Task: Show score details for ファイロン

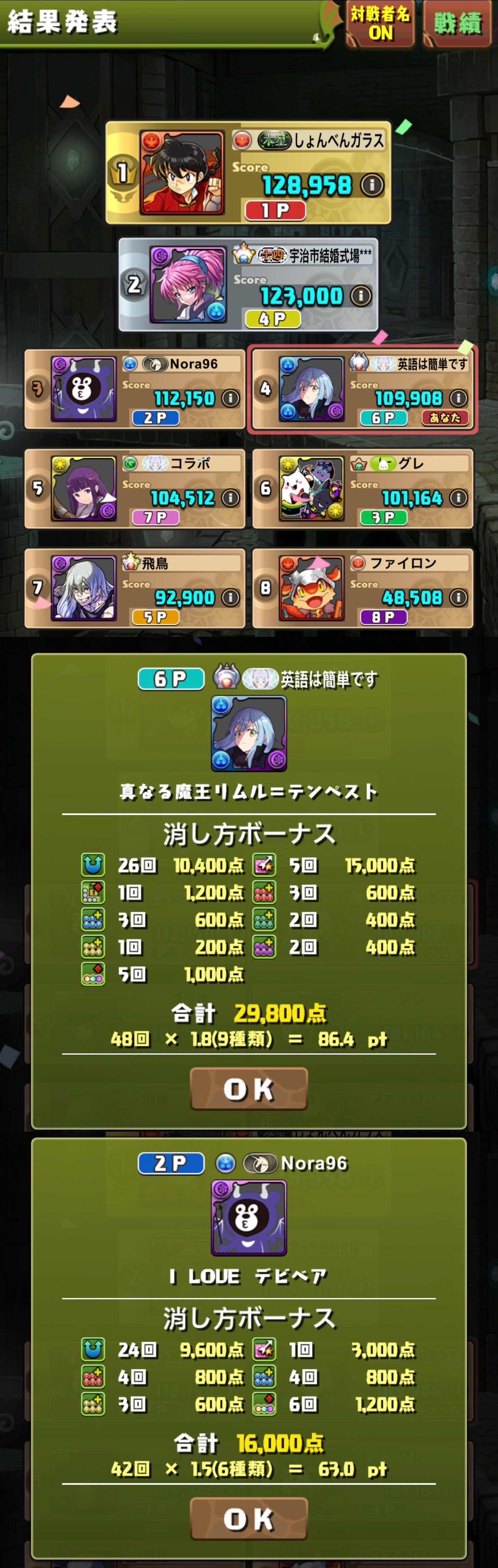Action: [x=458, y=598]
